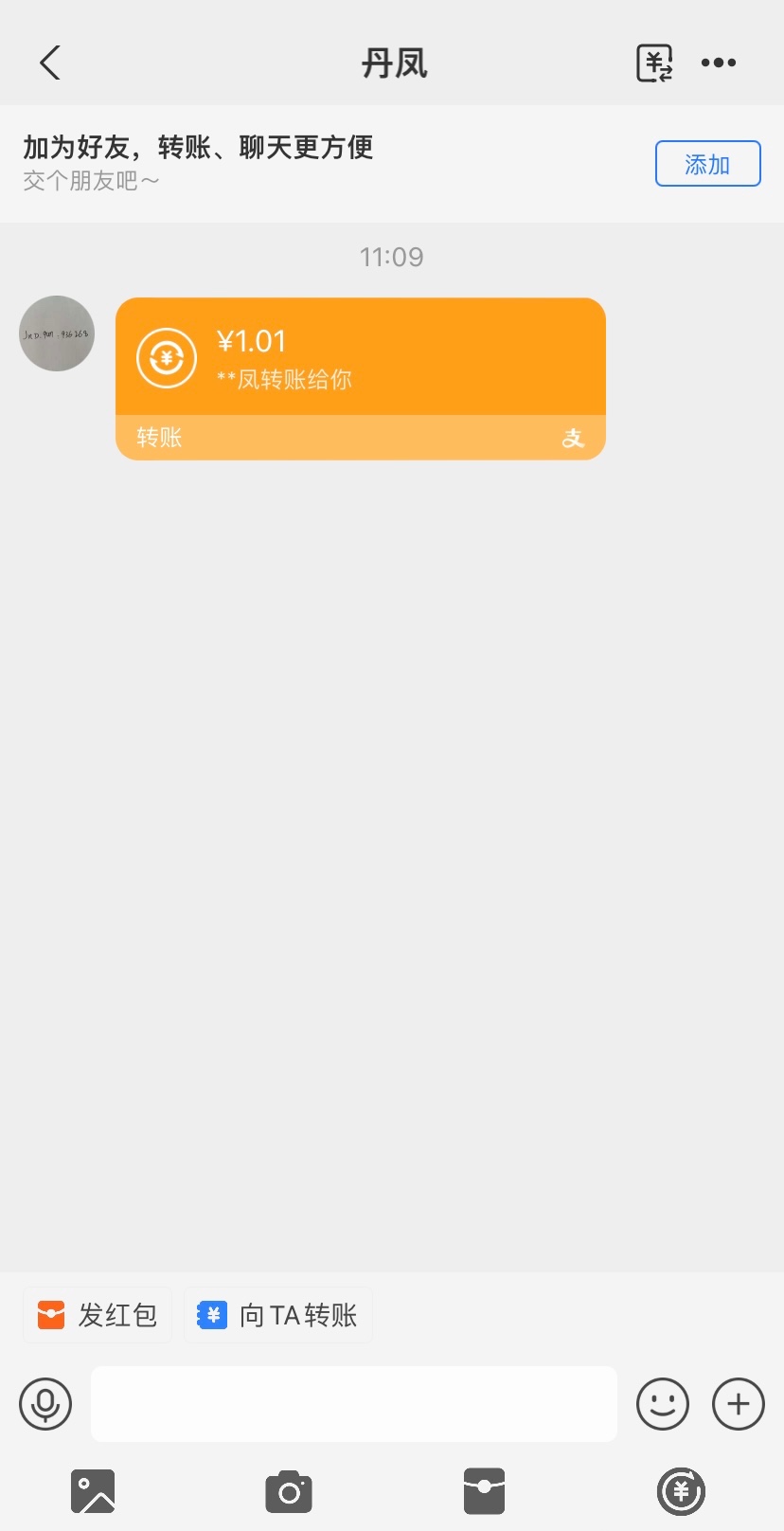This screenshot has width=784, height=1531.
Task: Go back from the 丹凤 chat
Action: point(50,63)
